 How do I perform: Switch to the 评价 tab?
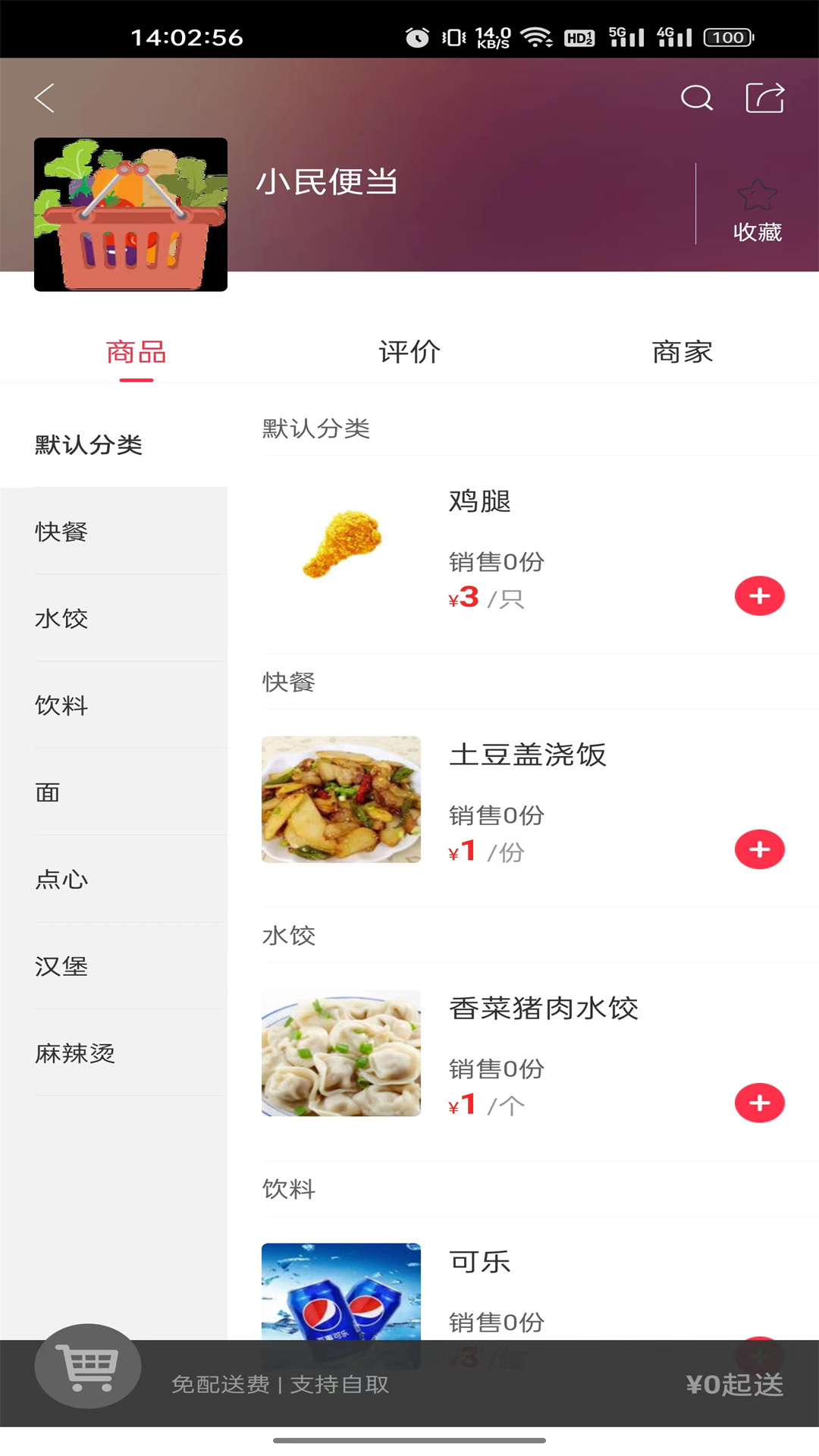pyautogui.click(x=409, y=352)
